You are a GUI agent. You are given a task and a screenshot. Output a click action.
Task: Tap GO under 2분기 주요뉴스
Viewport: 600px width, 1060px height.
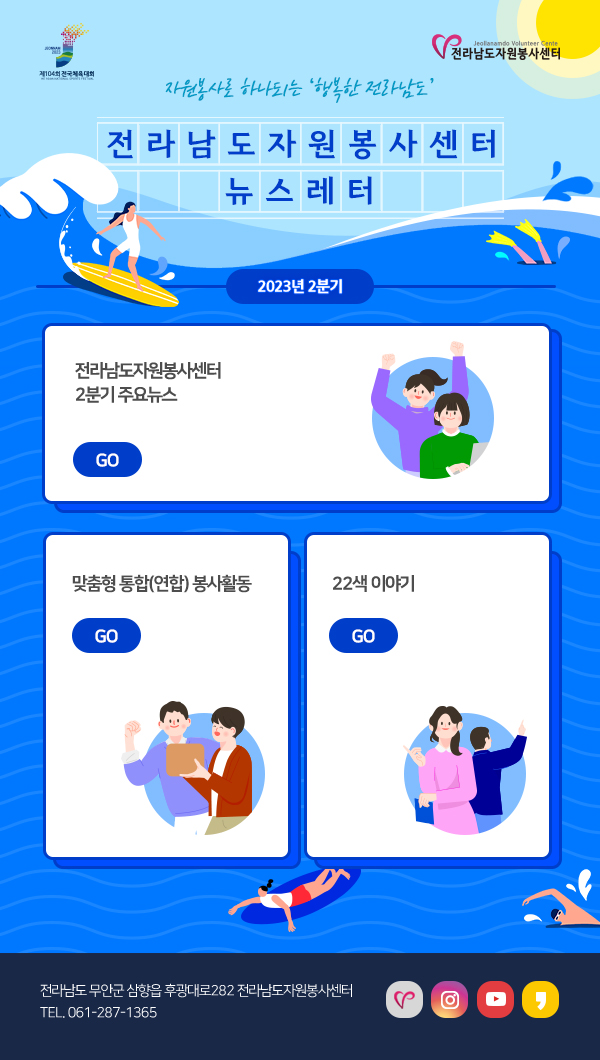coord(107,460)
